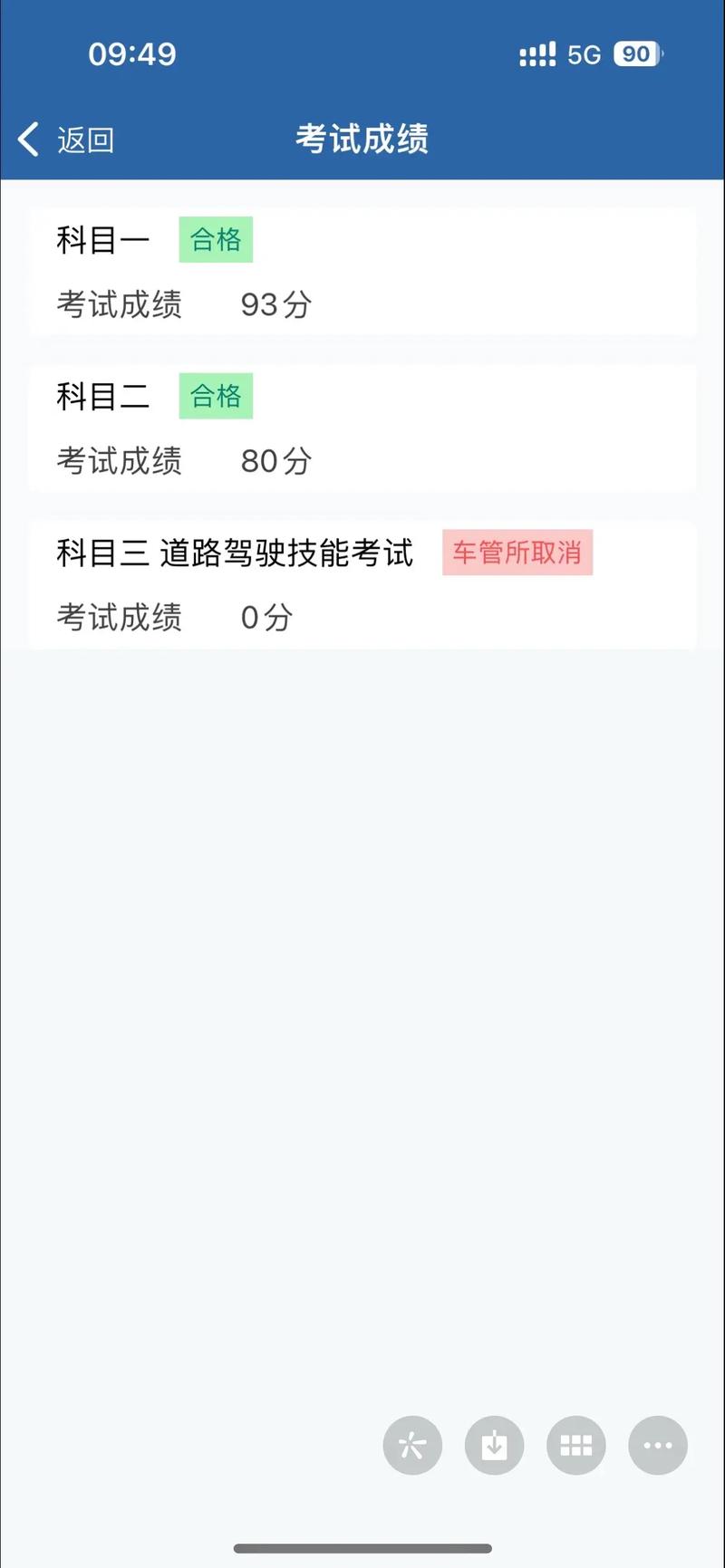Tap the back chevron arrow icon

26,139
